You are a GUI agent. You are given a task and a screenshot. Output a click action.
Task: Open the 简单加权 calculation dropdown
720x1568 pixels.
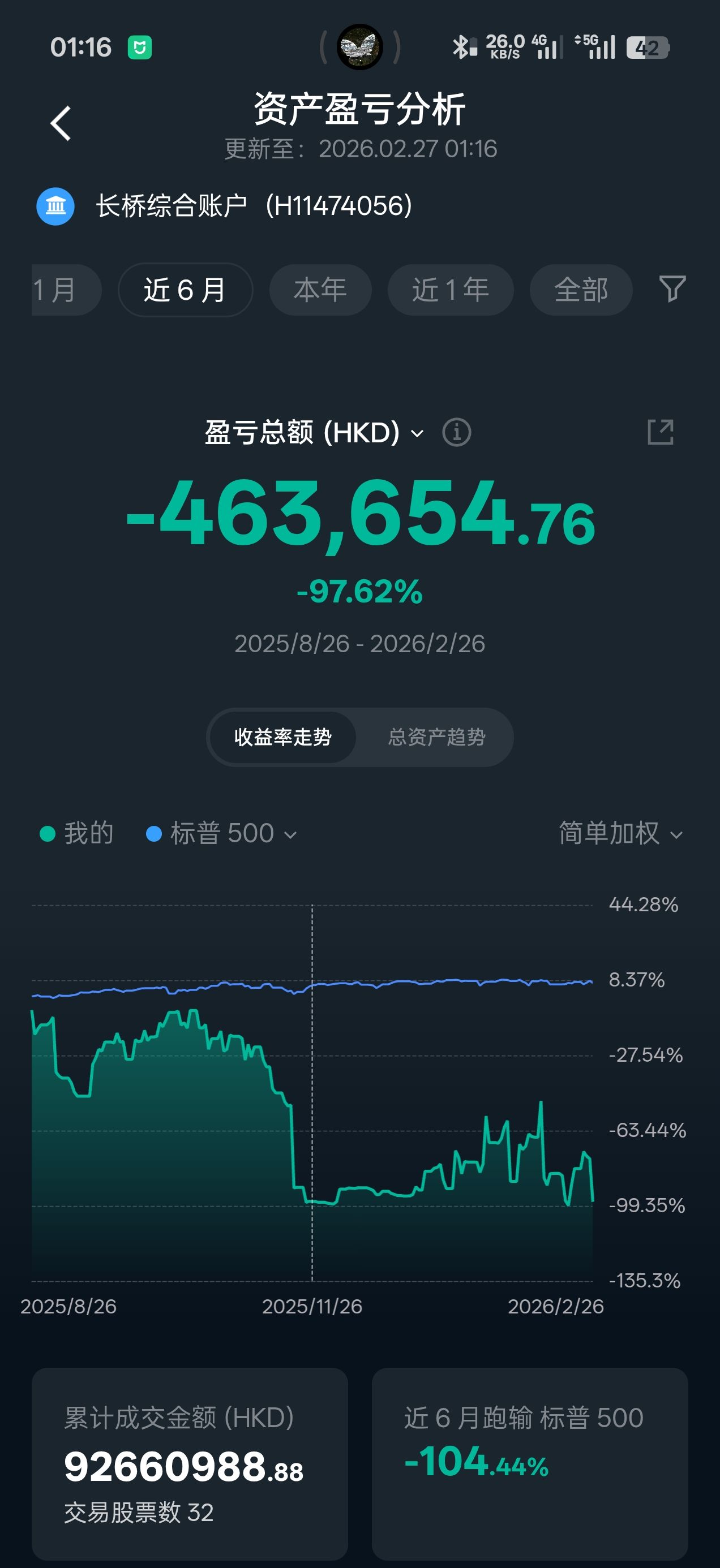tap(620, 833)
